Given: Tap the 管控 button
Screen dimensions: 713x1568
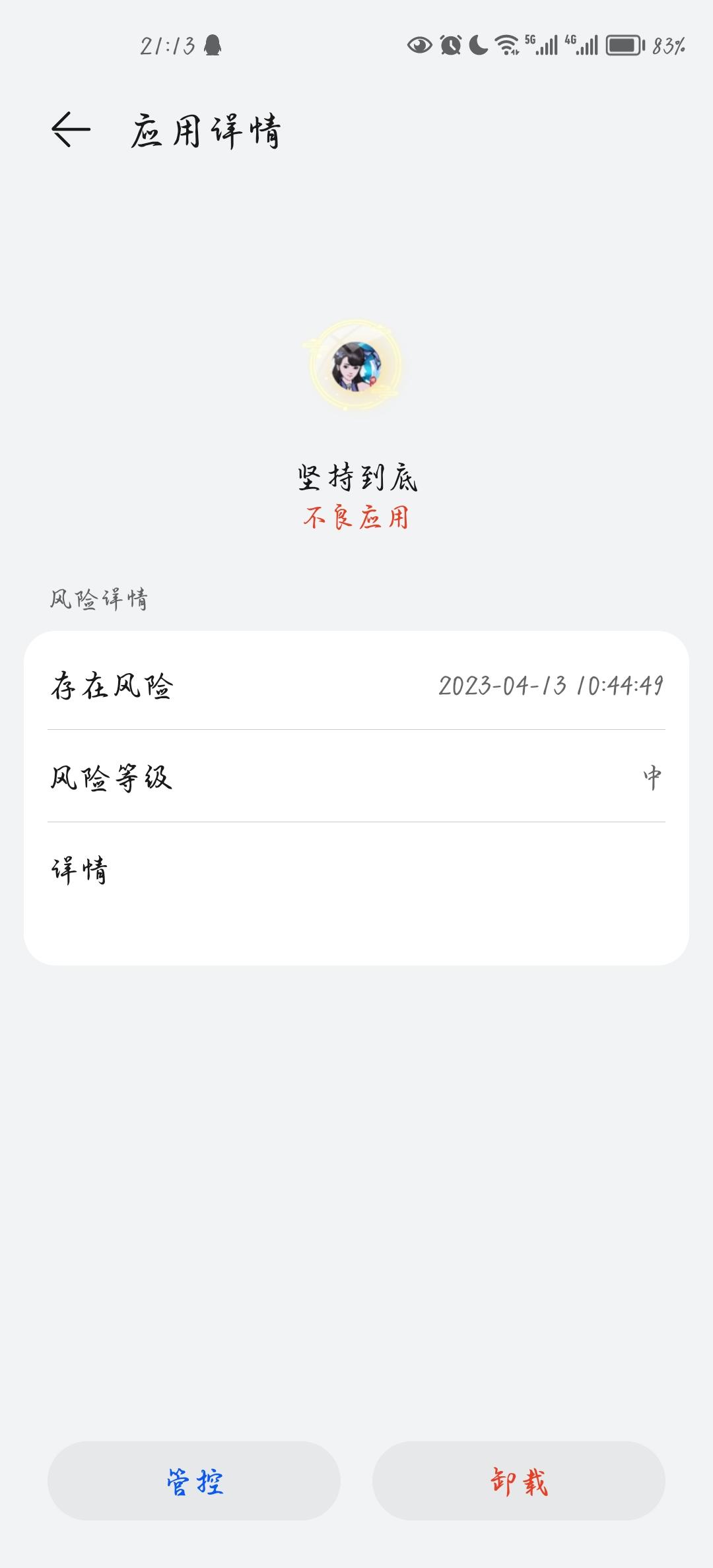Looking at the screenshot, I should point(194,1482).
